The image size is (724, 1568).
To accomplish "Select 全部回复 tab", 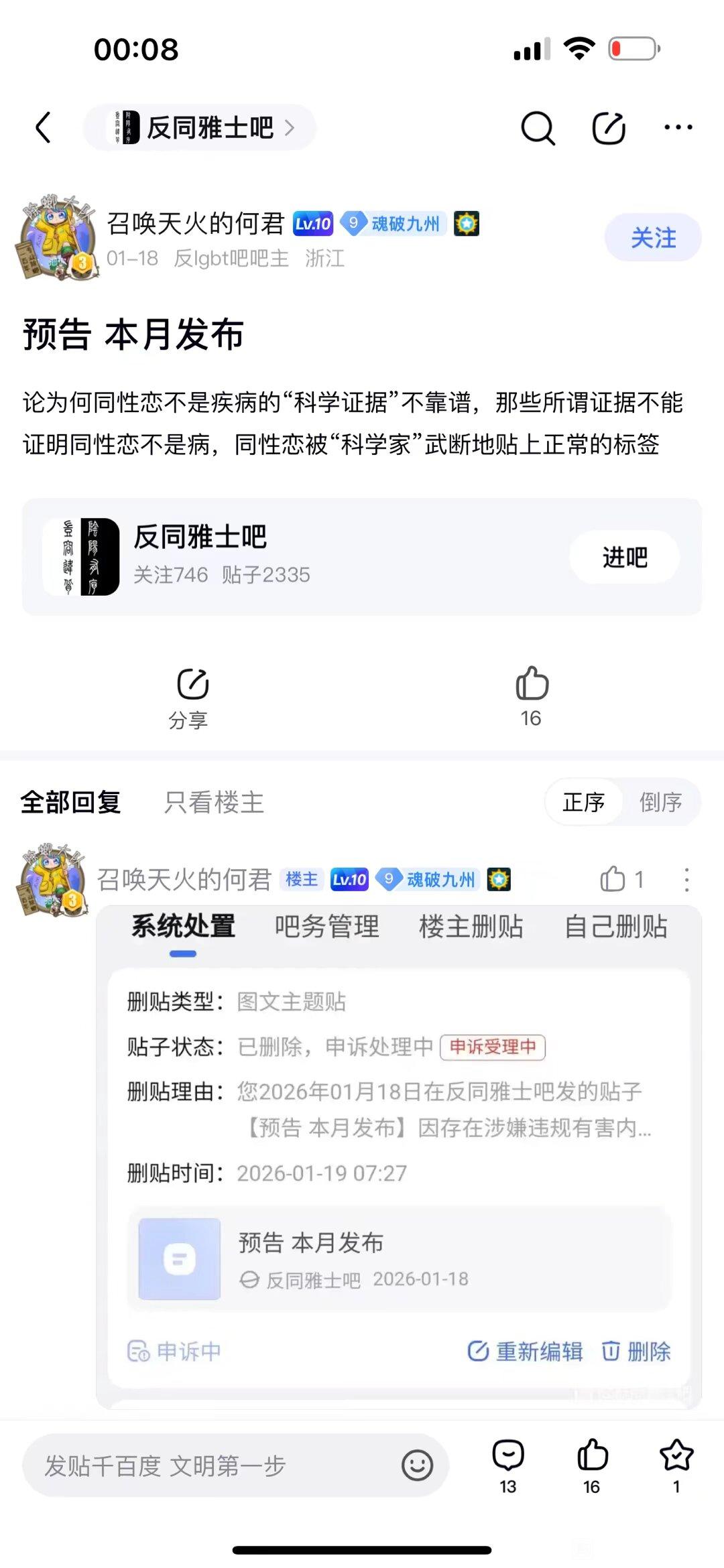I will pyautogui.click(x=71, y=802).
